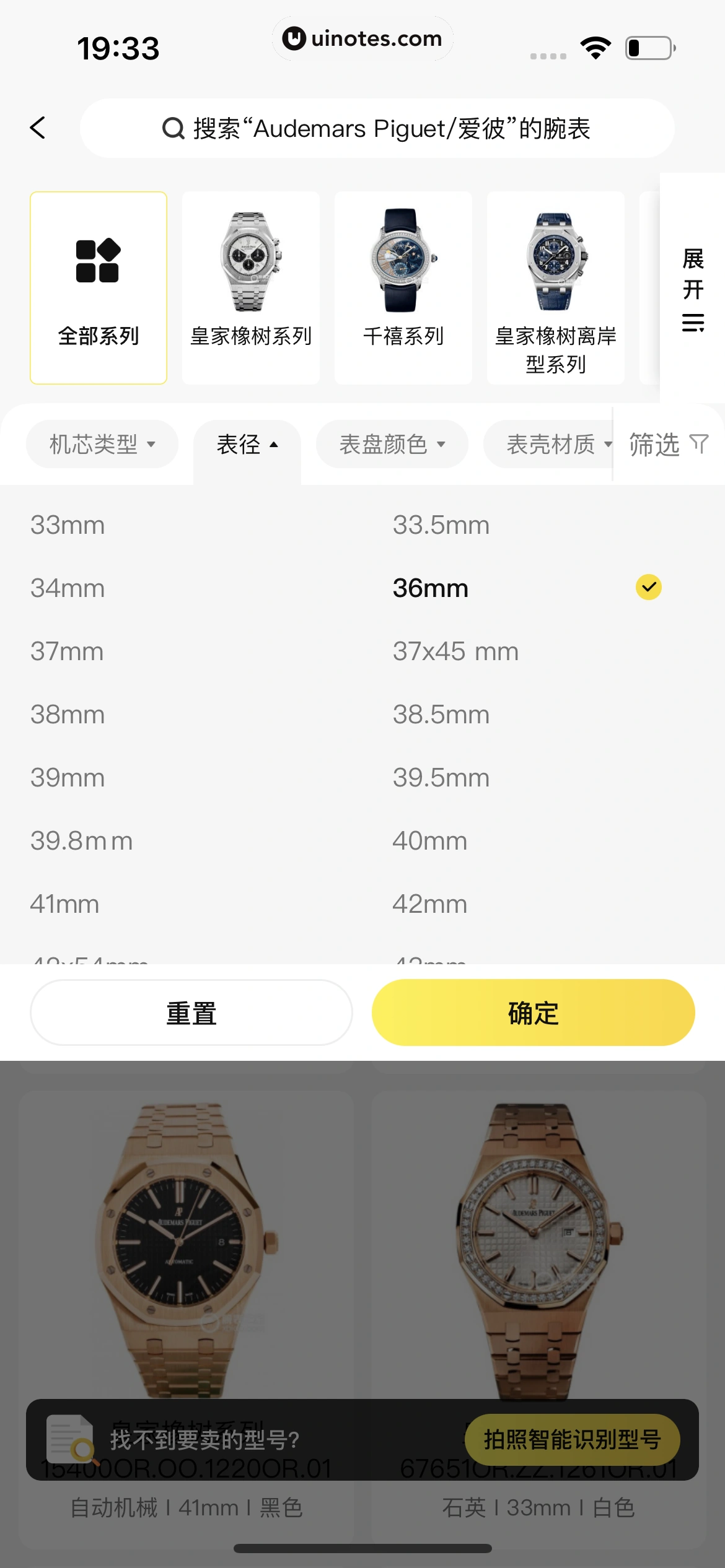Open the 表盘颜色 dropdown
Image resolution: width=725 pixels, height=1568 pixels.
[392, 444]
